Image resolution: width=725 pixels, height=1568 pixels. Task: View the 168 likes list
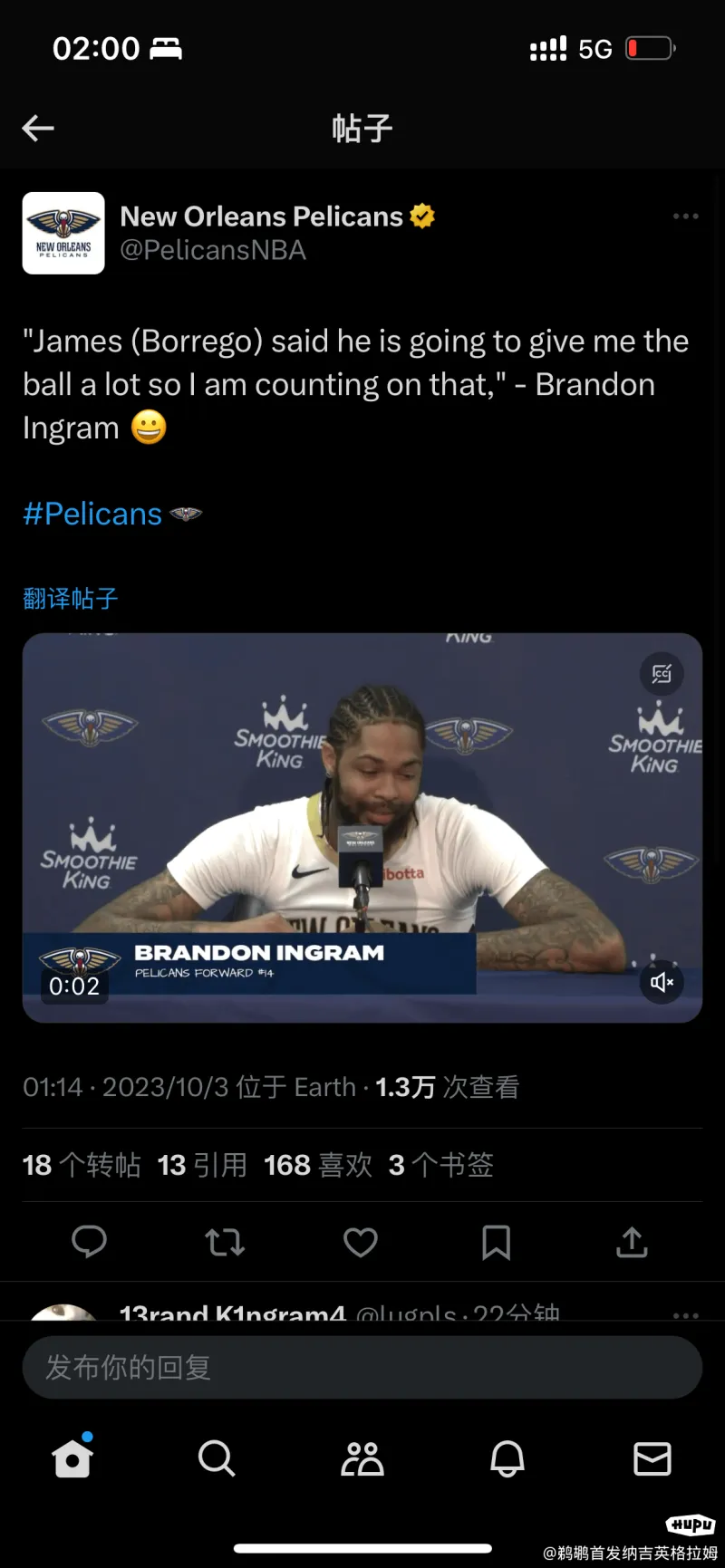[x=318, y=1165]
